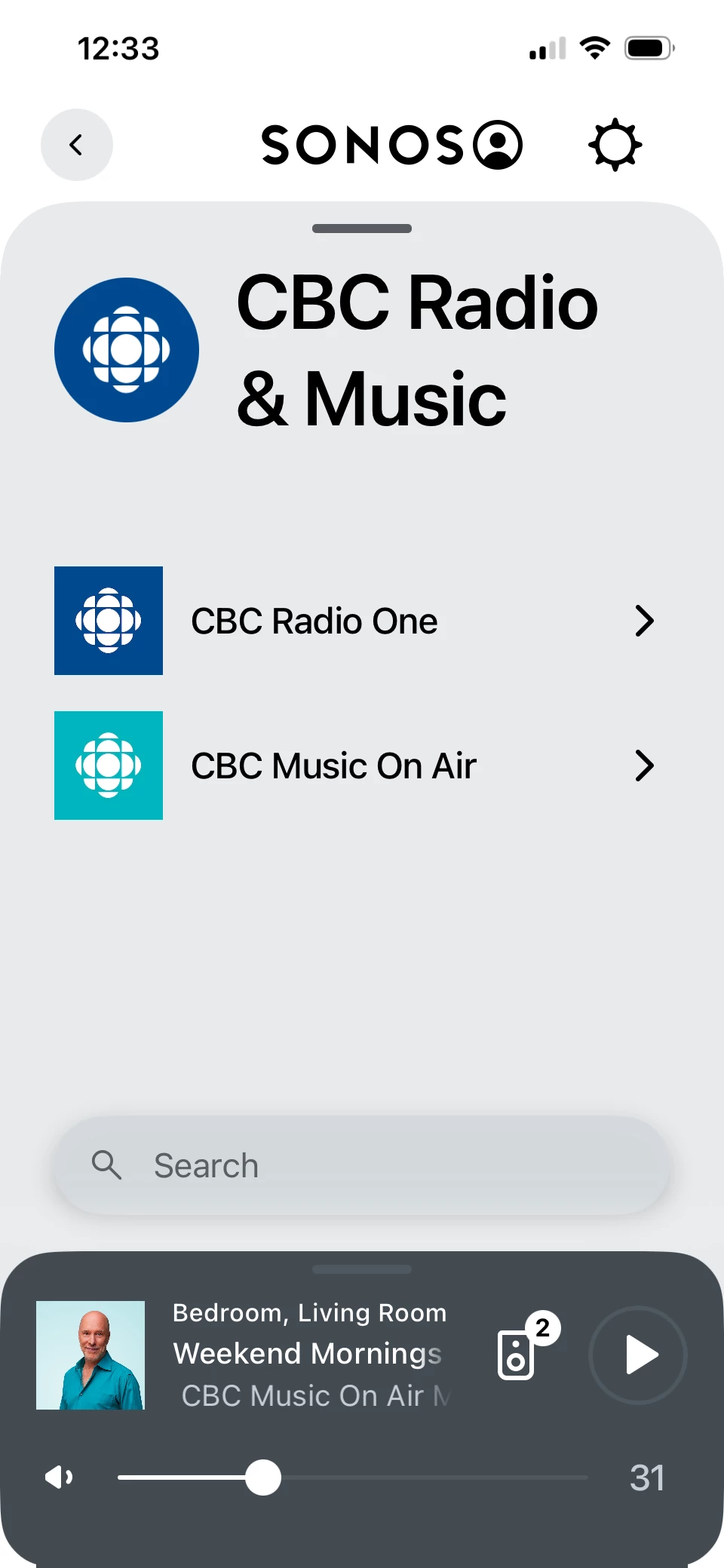Play Weekend Mornings in the mini player
This screenshot has width=724, height=1568.
(638, 1355)
